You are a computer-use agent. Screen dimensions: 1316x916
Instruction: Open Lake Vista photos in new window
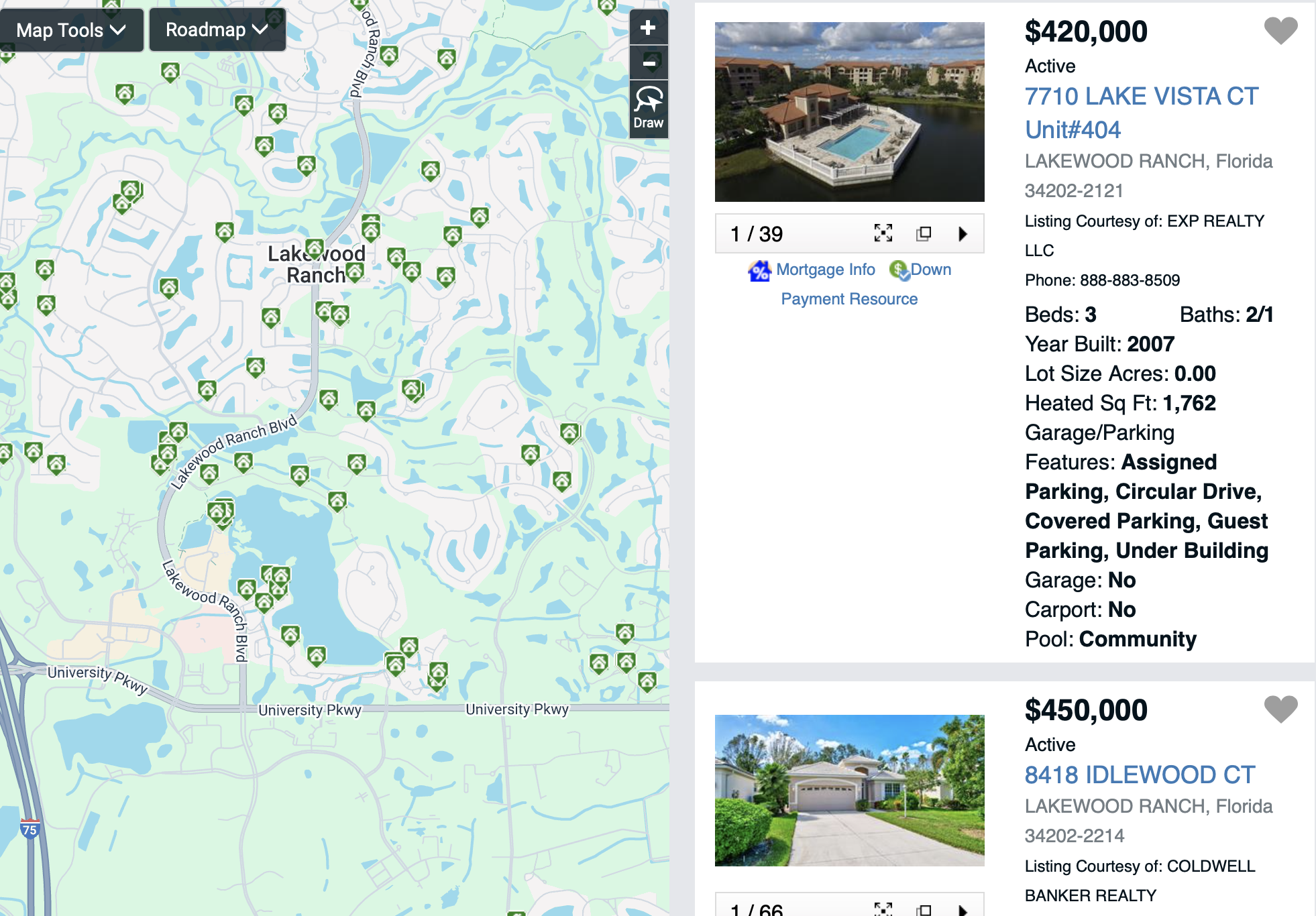pos(924,233)
